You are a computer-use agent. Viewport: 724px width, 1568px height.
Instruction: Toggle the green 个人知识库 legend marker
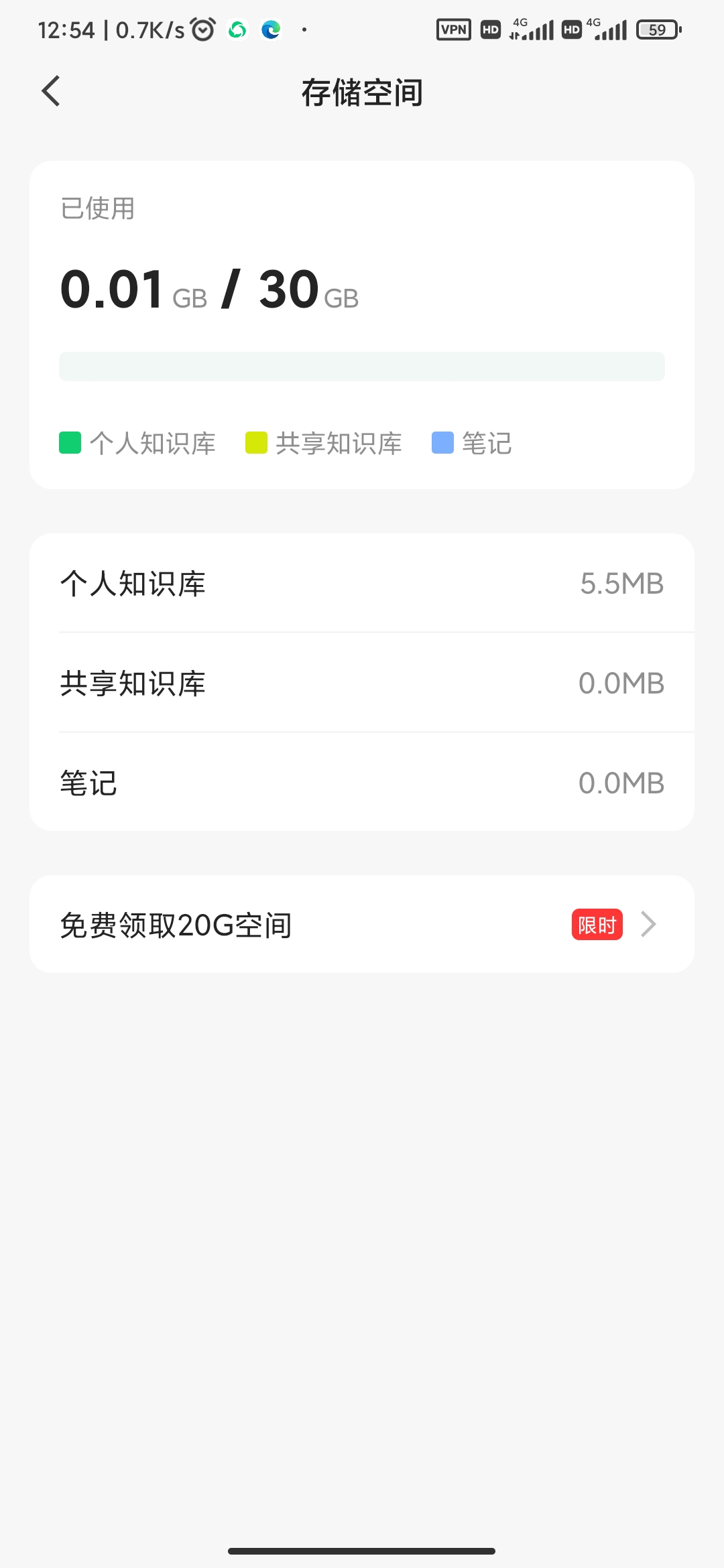coord(70,442)
